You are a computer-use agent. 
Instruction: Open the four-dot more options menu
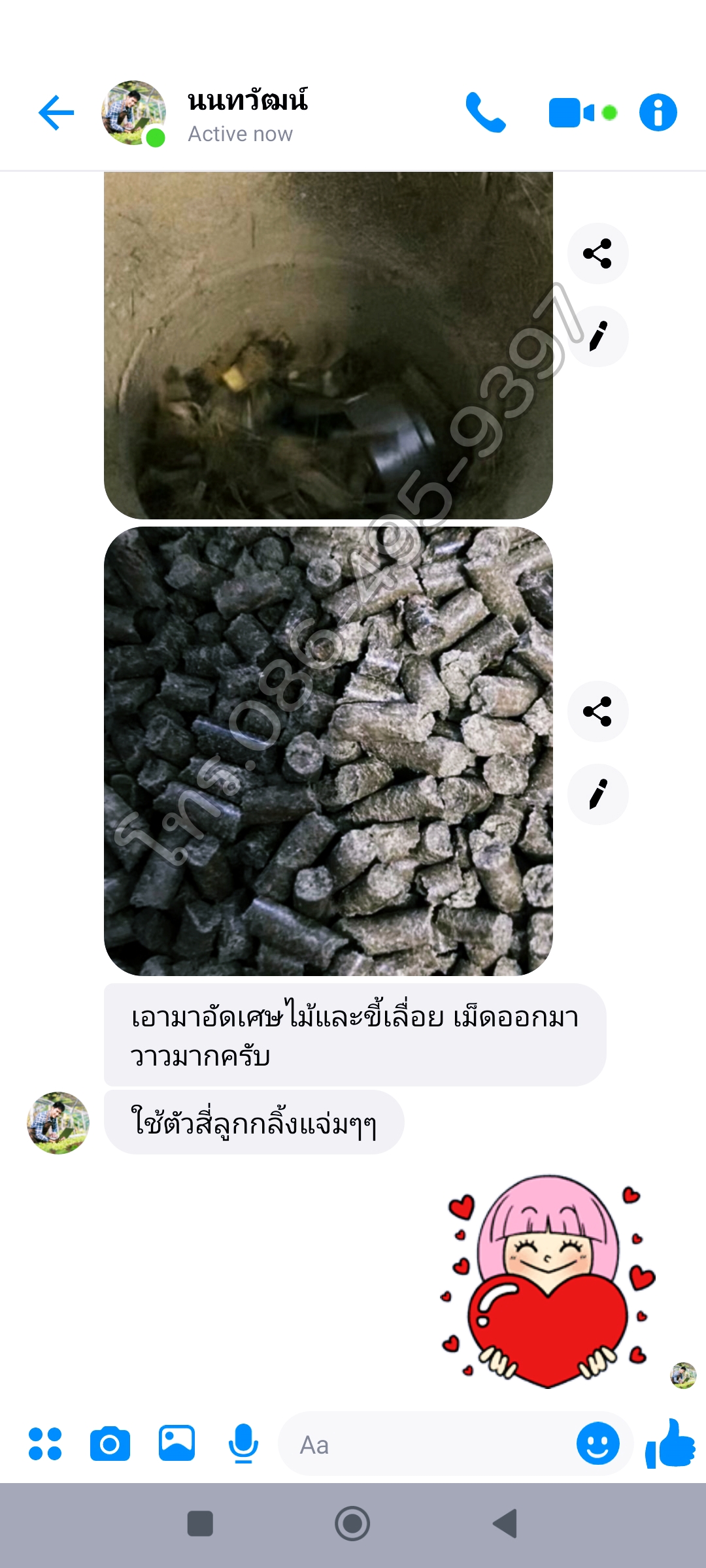[45, 1444]
